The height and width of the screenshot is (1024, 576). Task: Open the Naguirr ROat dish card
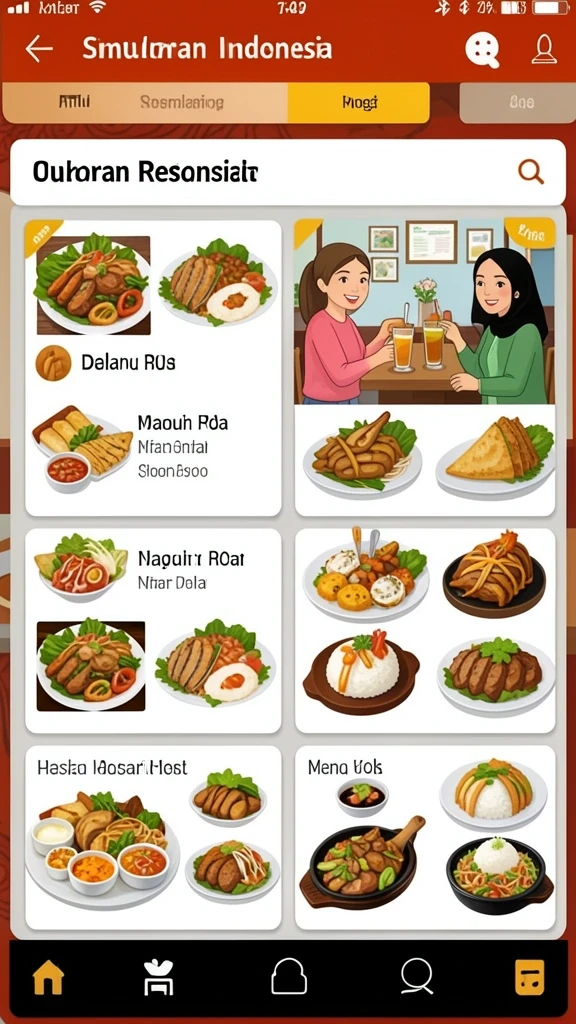coord(153,630)
